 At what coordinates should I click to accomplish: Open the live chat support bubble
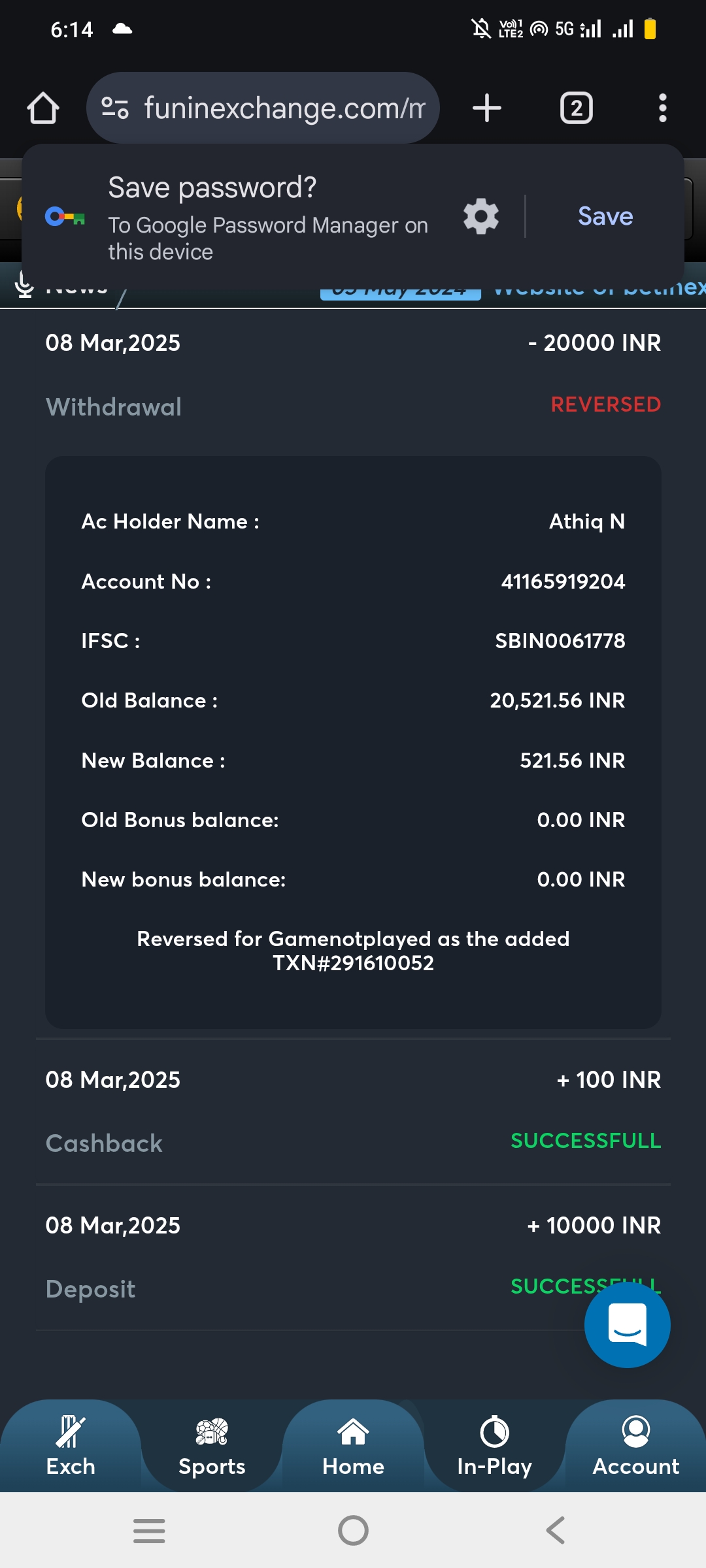pyautogui.click(x=628, y=1324)
